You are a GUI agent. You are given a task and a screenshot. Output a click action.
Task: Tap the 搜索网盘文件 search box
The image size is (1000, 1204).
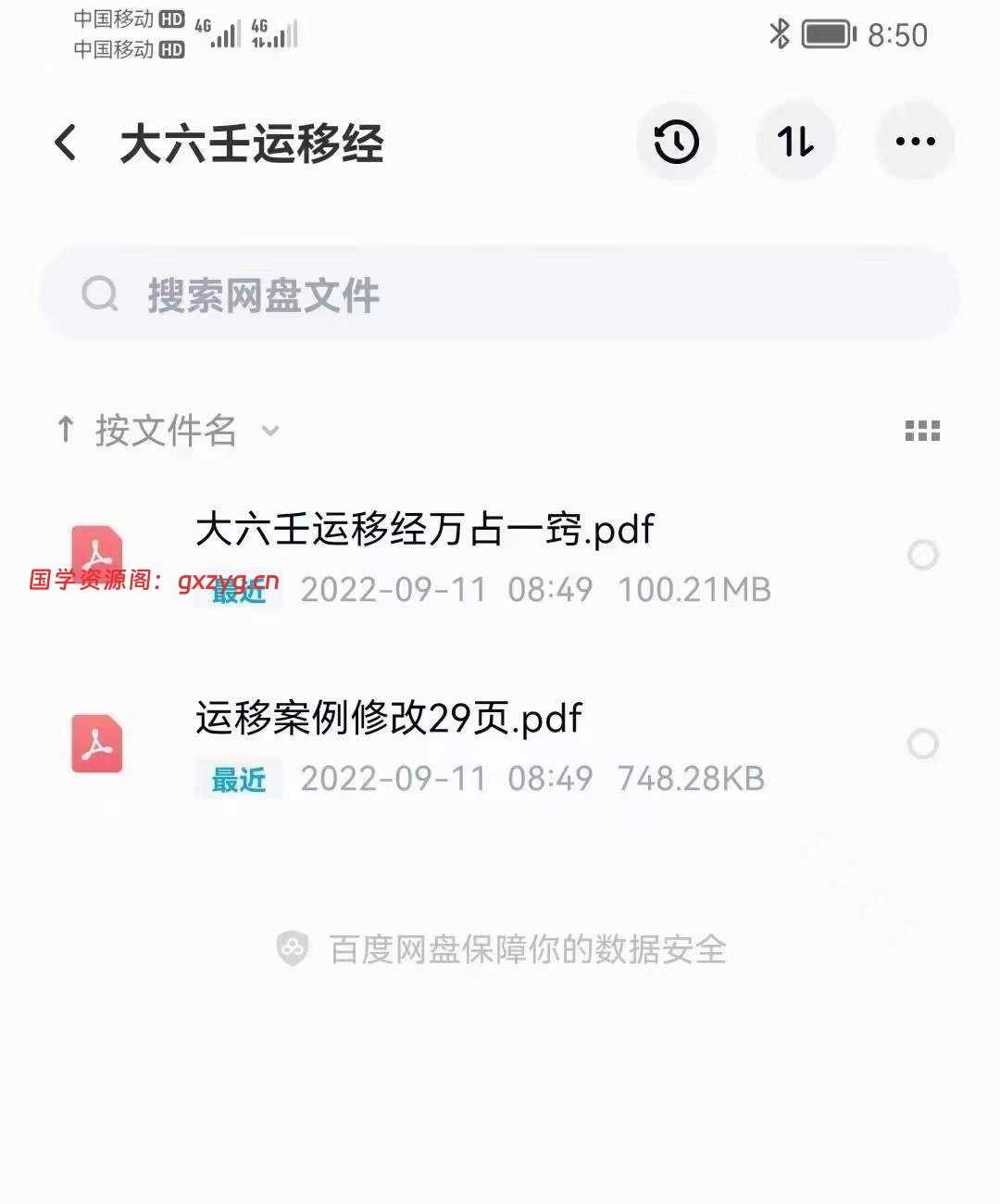point(500,295)
